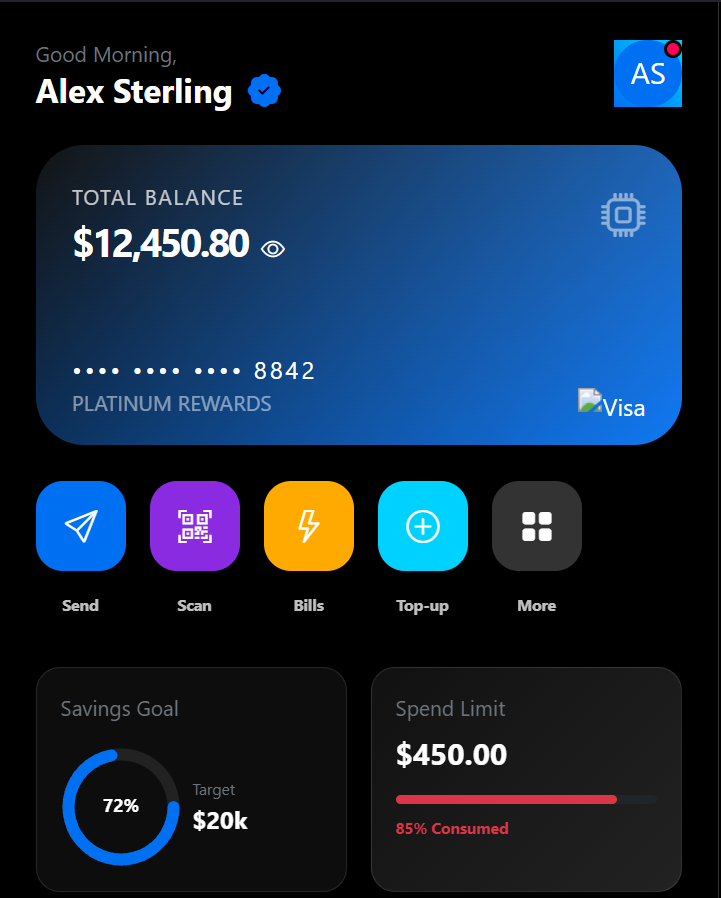The height and width of the screenshot is (898, 721).
Task: Start a Top-up
Action: (423, 526)
